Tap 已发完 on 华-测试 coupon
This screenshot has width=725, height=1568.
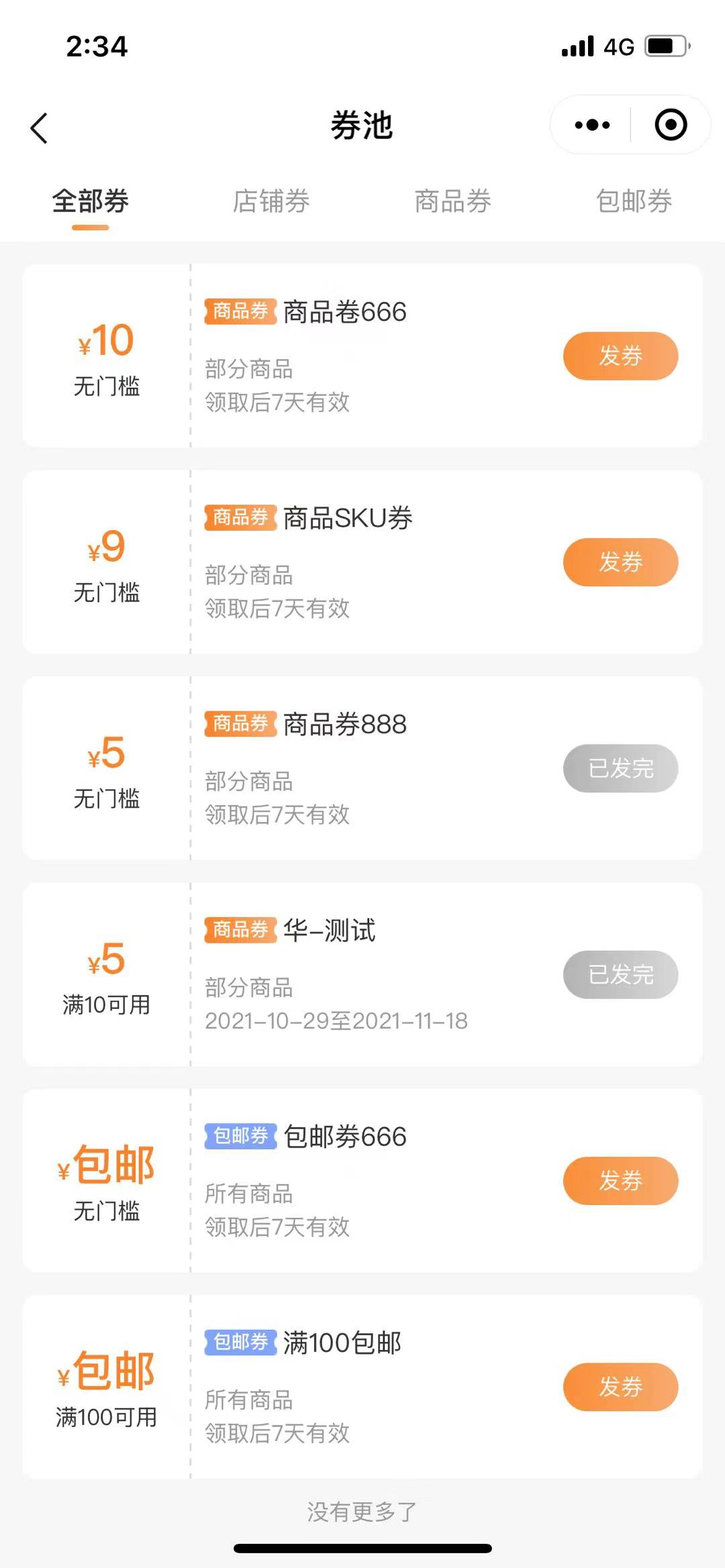620,974
